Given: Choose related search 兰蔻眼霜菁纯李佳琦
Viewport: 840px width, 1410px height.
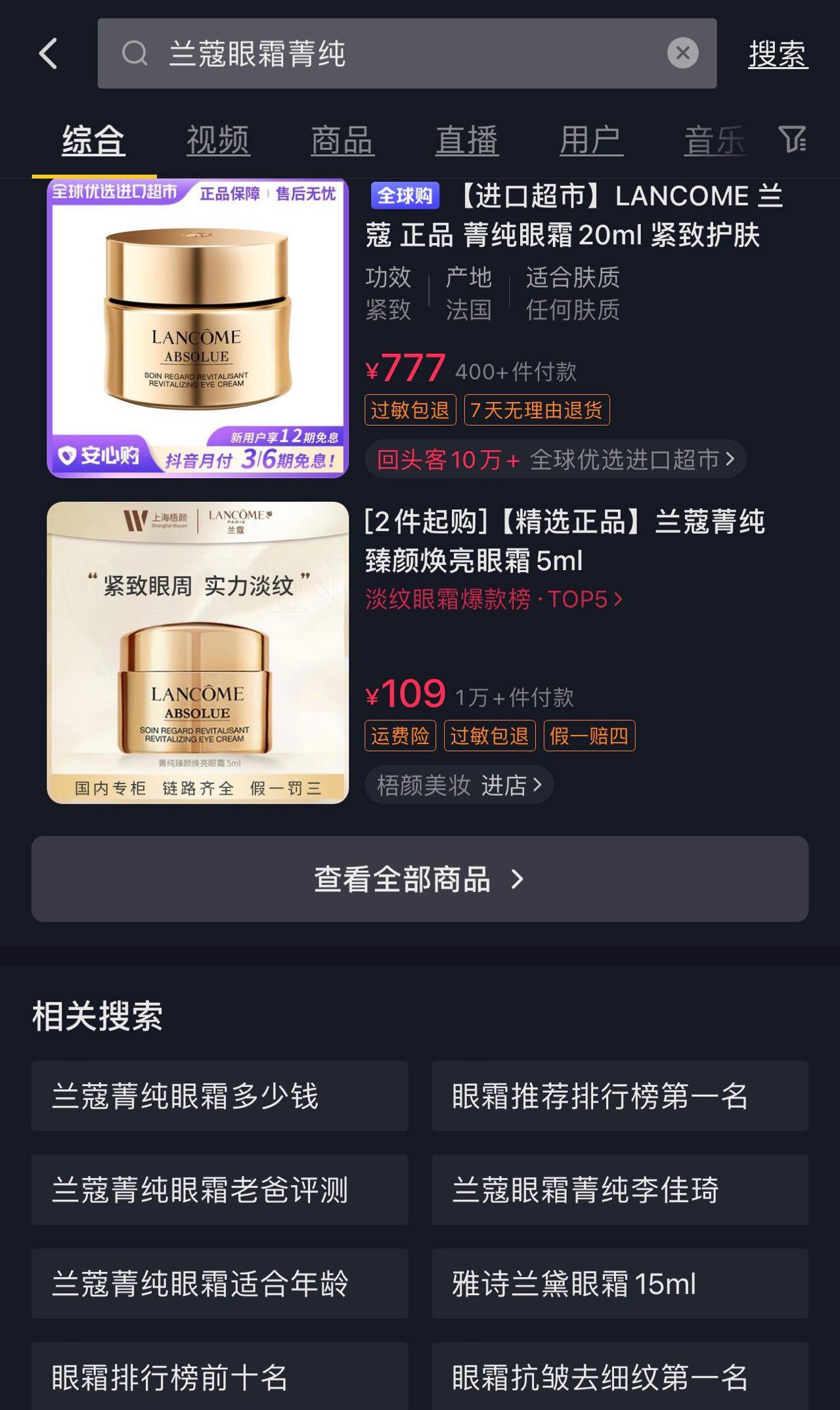Looking at the screenshot, I should 619,1189.
